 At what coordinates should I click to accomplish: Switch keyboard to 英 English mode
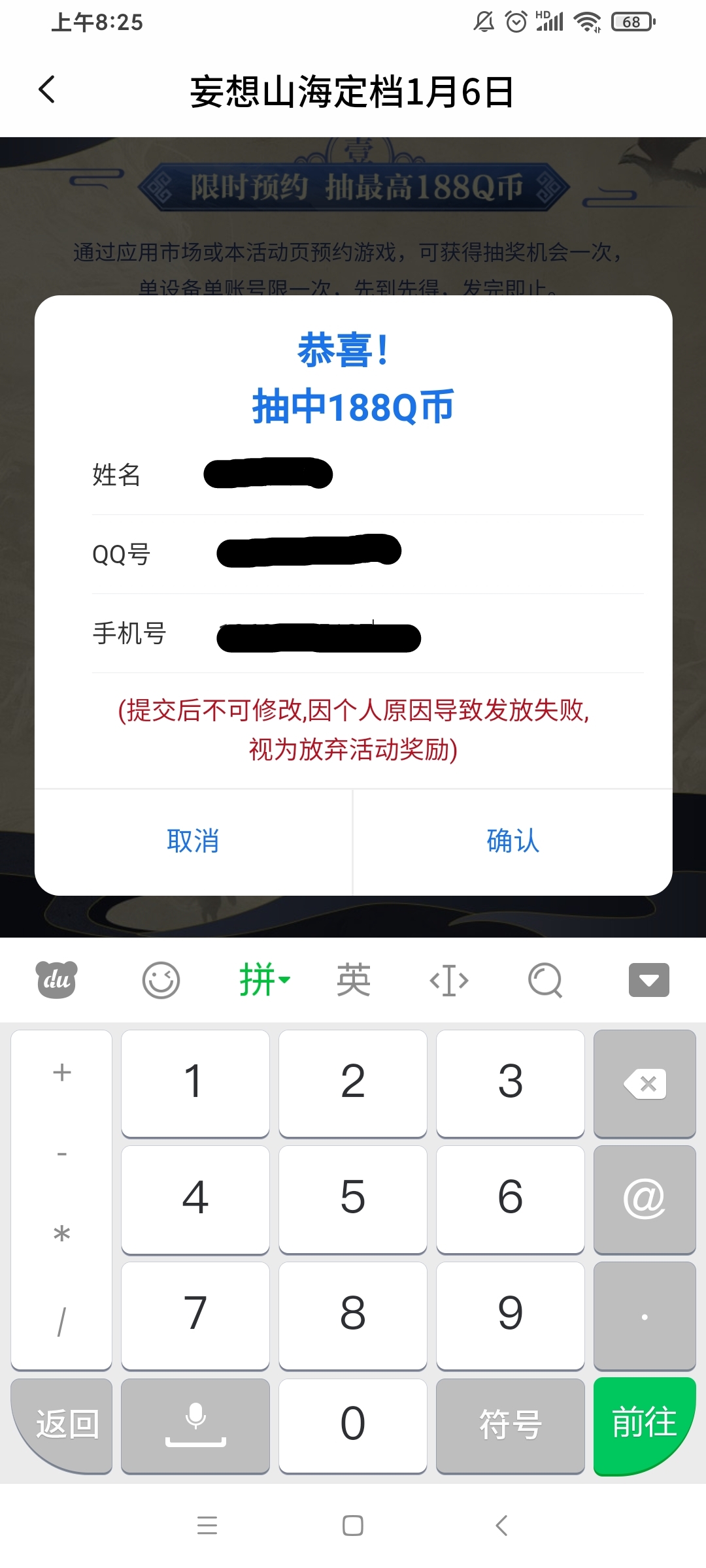click(354, 980)
